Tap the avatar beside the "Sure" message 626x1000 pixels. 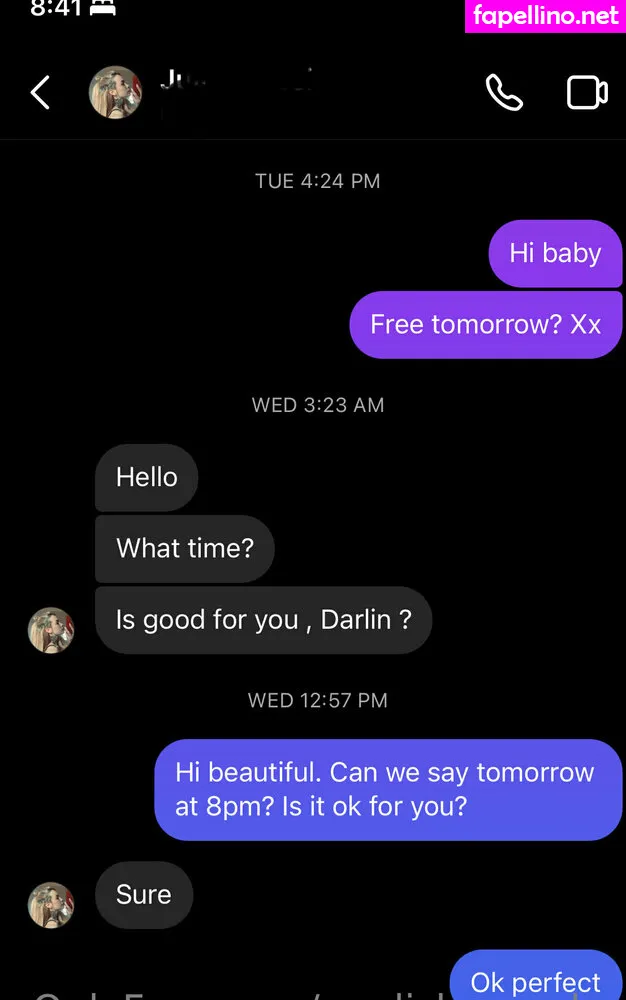51,906
